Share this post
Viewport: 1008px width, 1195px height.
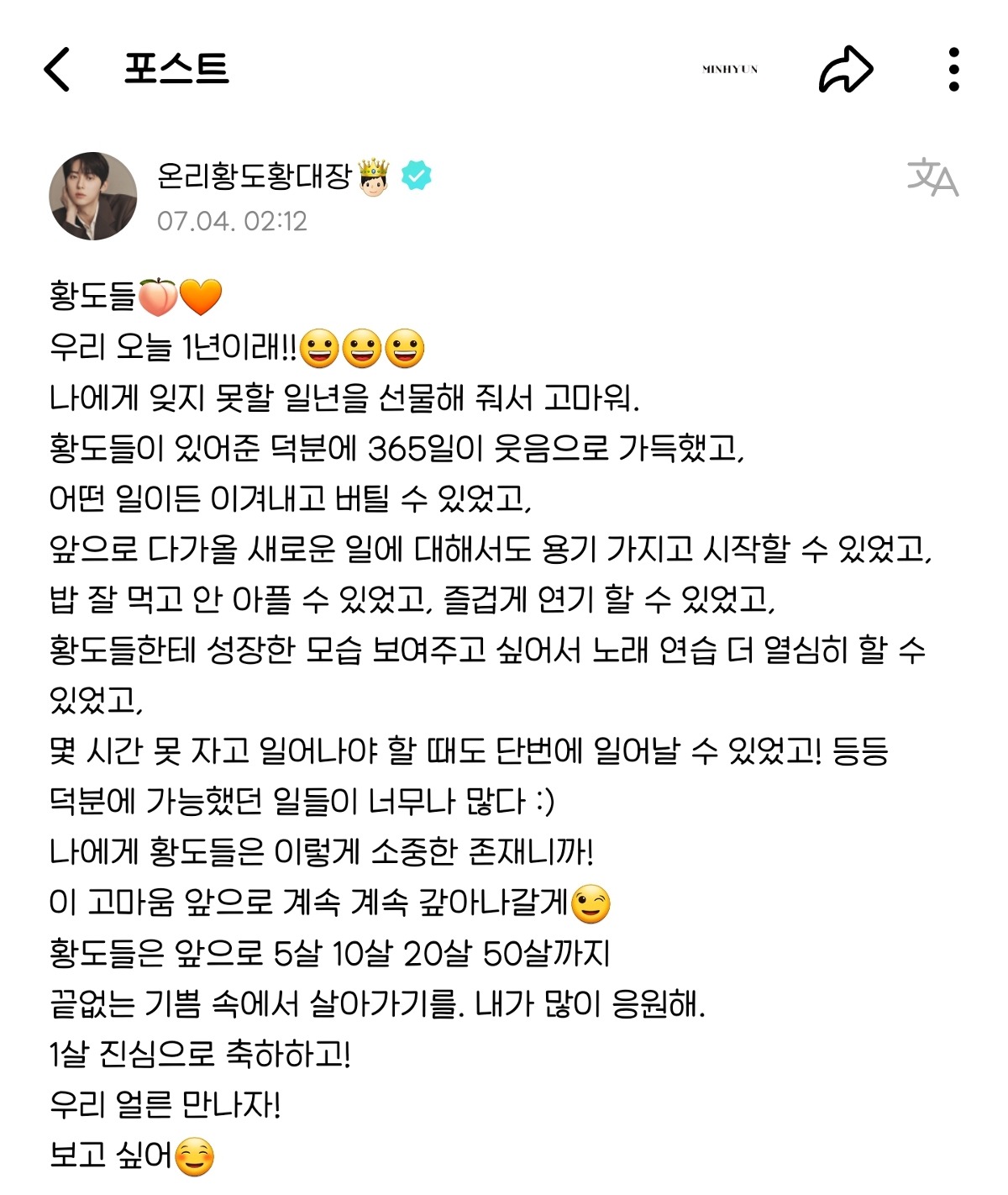pos(845,69)
